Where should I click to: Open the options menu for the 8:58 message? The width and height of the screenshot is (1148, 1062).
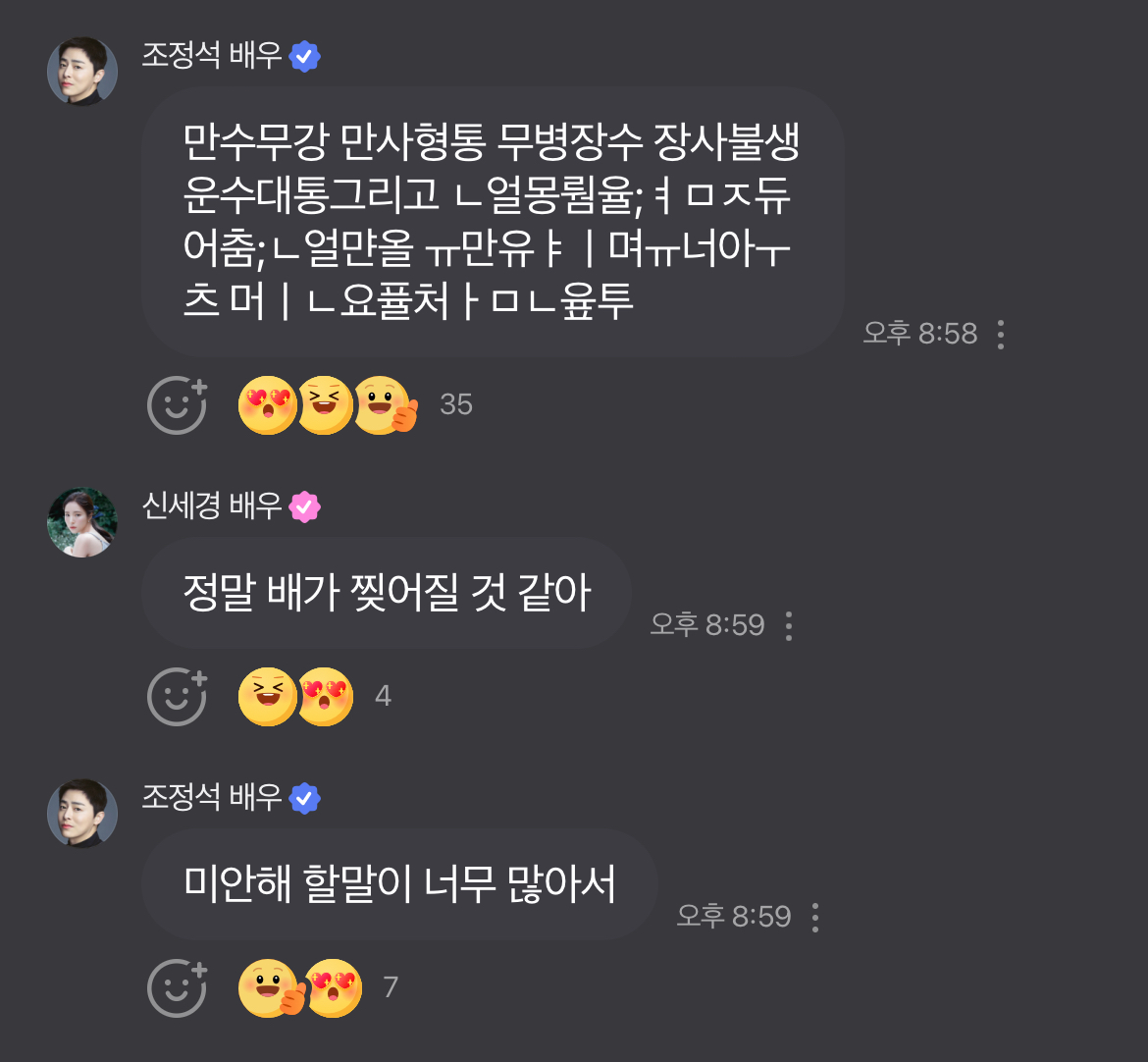(x=1000, y=335)
